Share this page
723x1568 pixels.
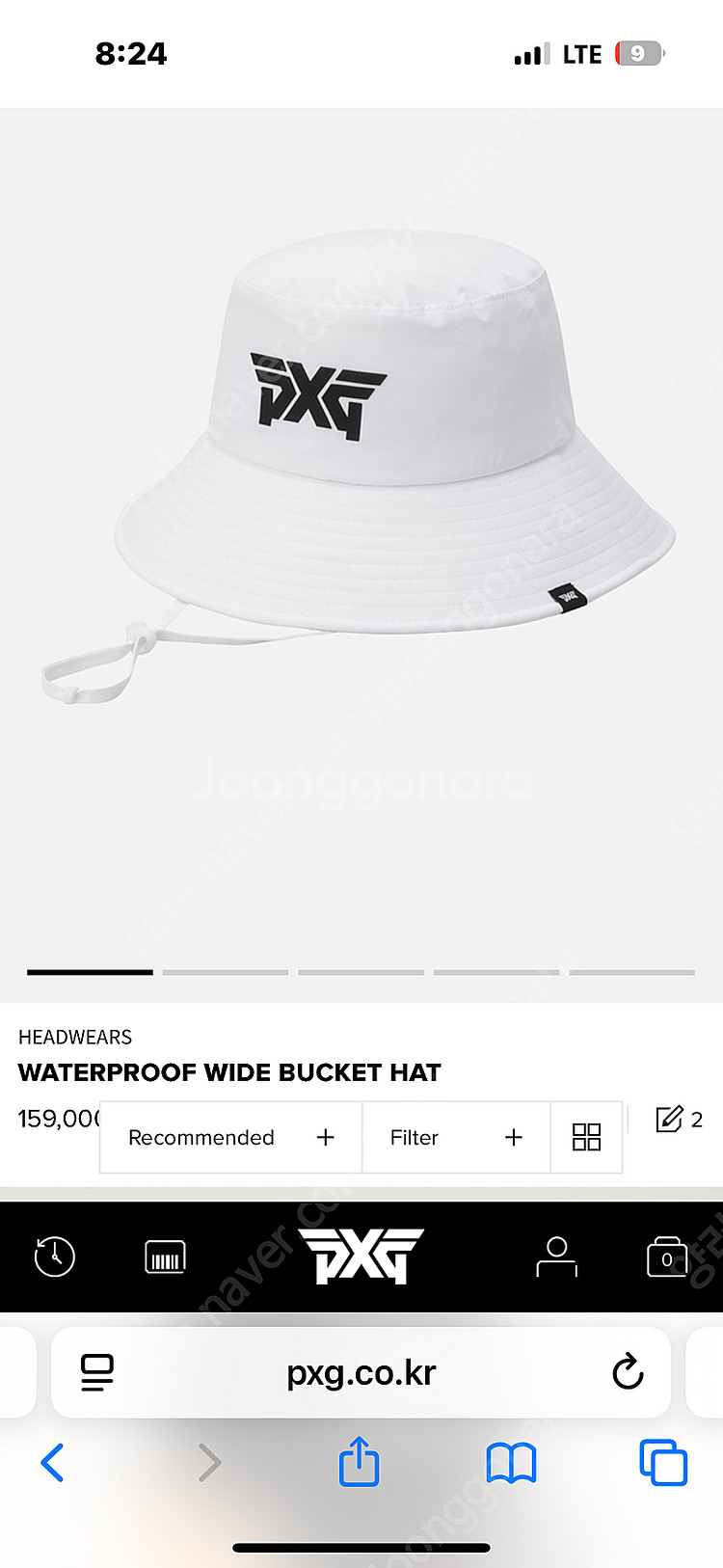(359, 1462)
